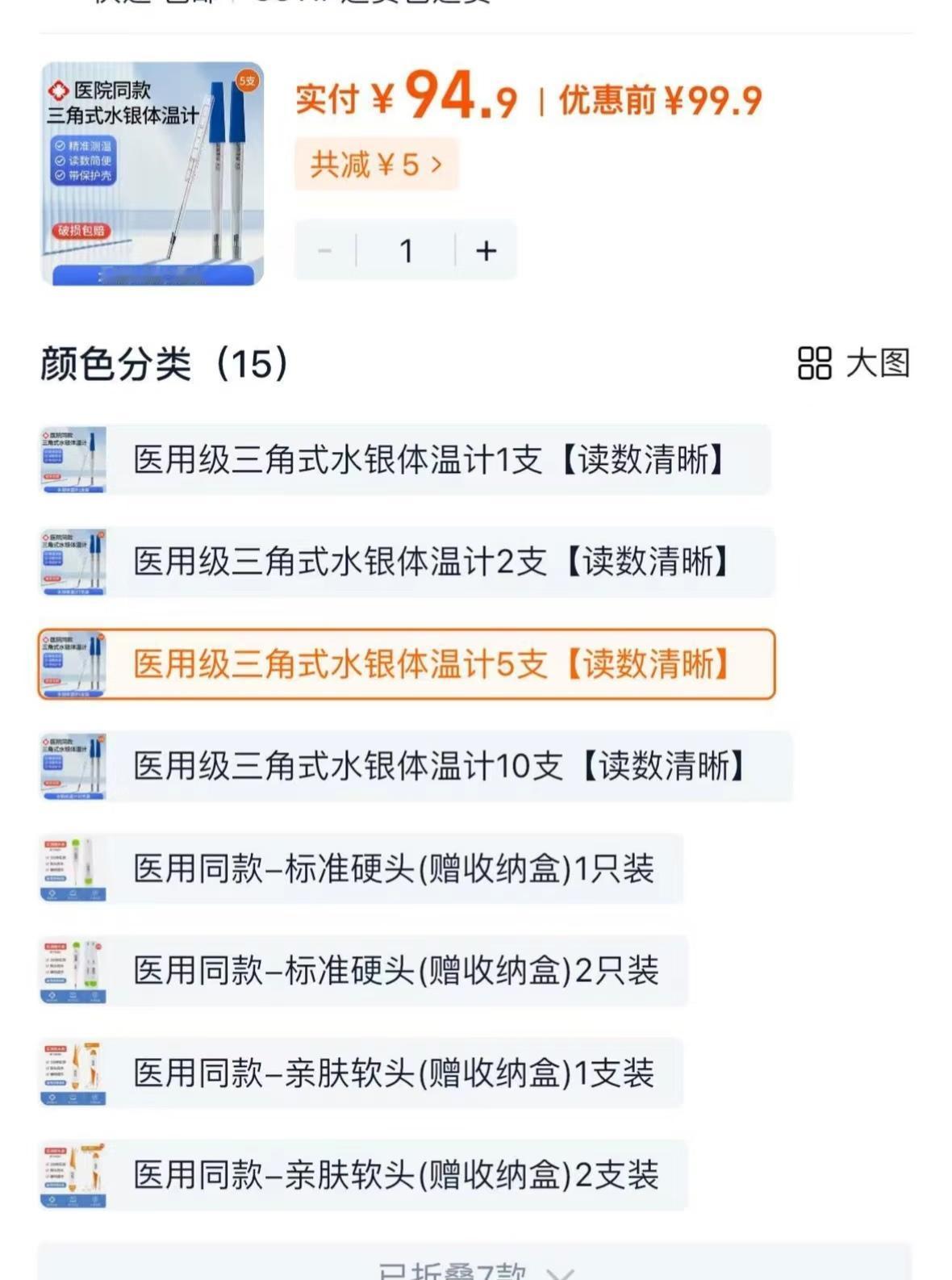
Task: Click the thumbnail beside 水银体温计1支 option
Action: (71, 459)
